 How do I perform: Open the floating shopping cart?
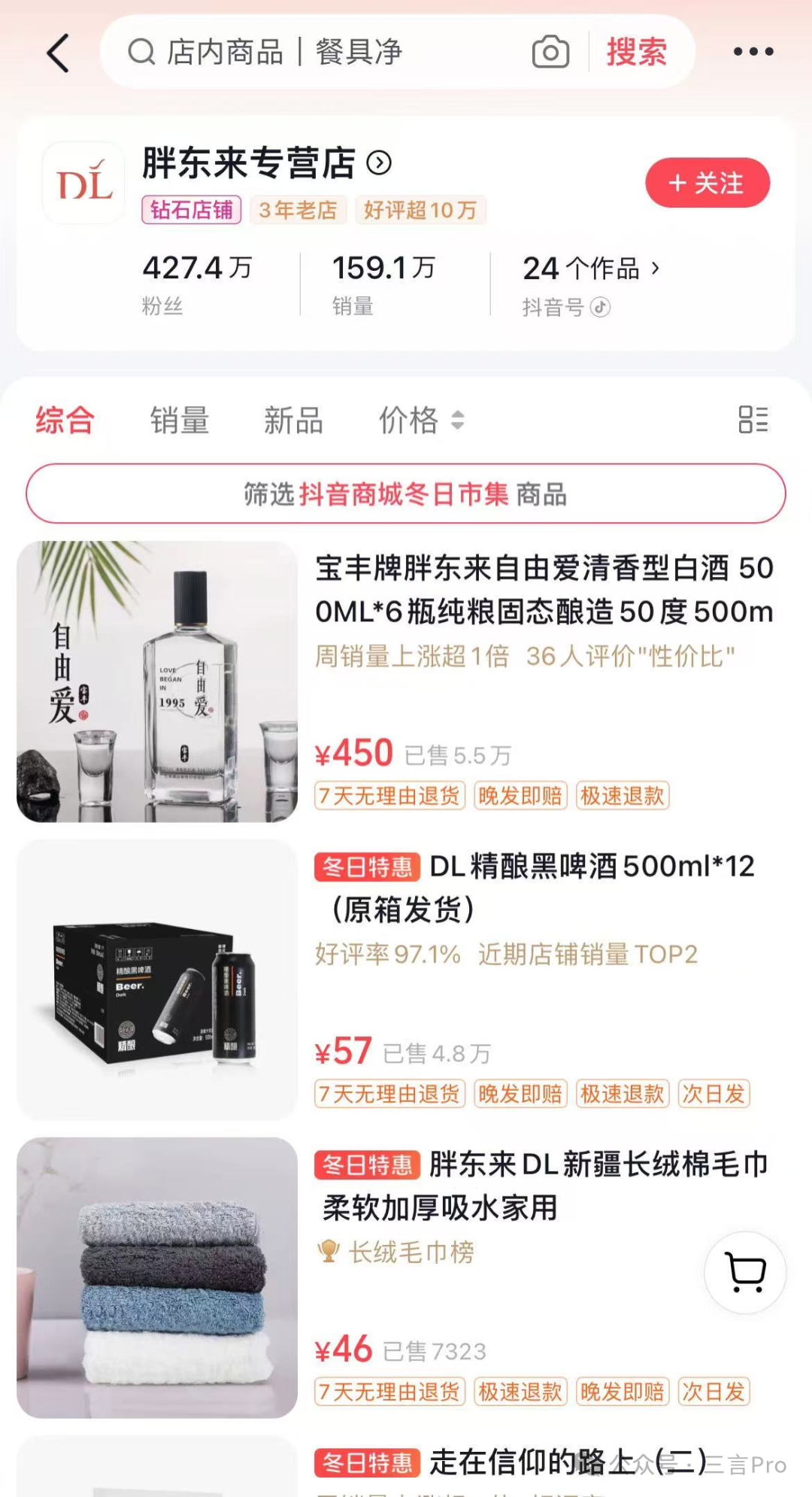745,1273
